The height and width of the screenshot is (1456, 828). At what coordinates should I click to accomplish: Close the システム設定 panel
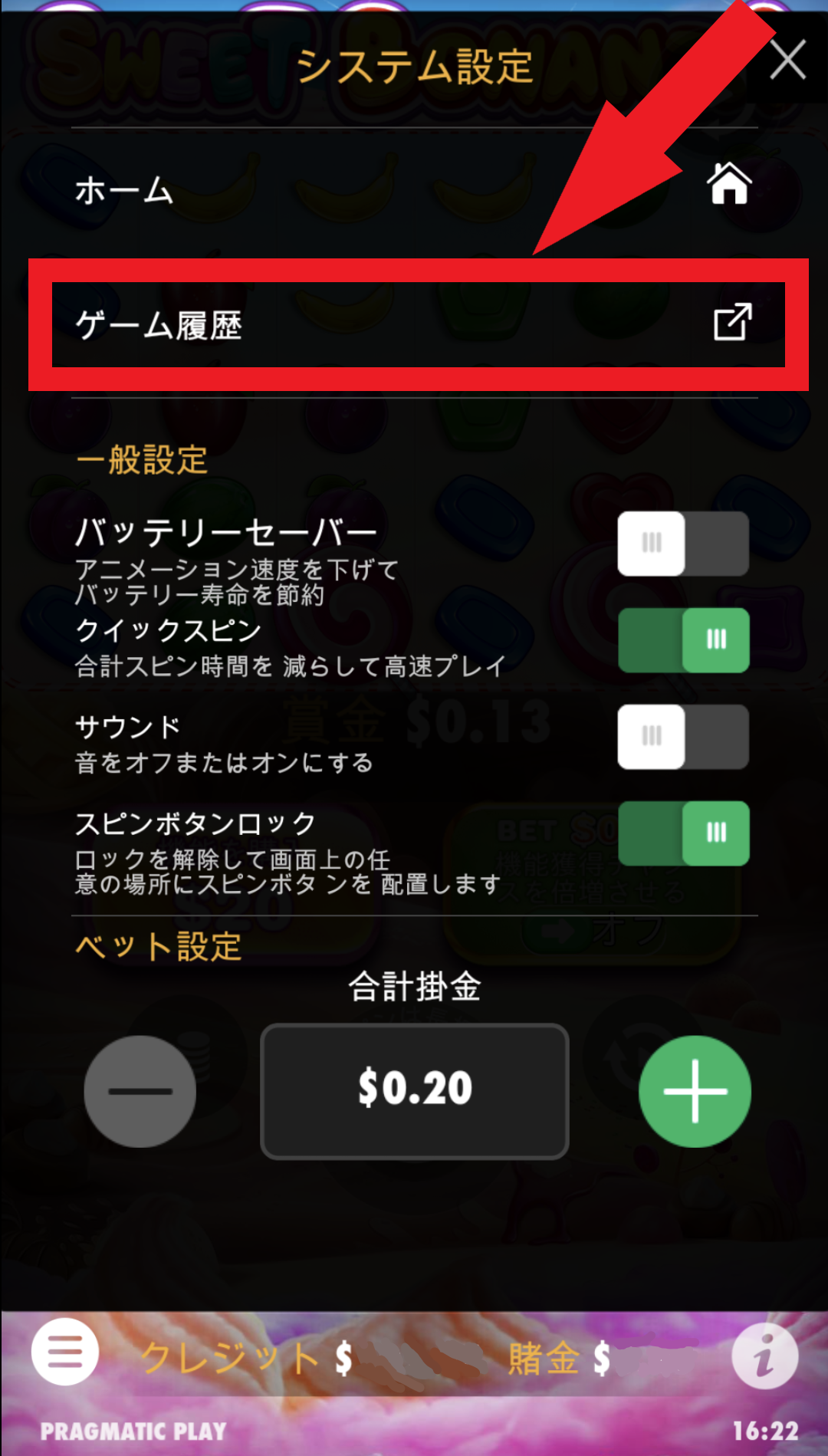pyautogui.click(x=787, y=61)
